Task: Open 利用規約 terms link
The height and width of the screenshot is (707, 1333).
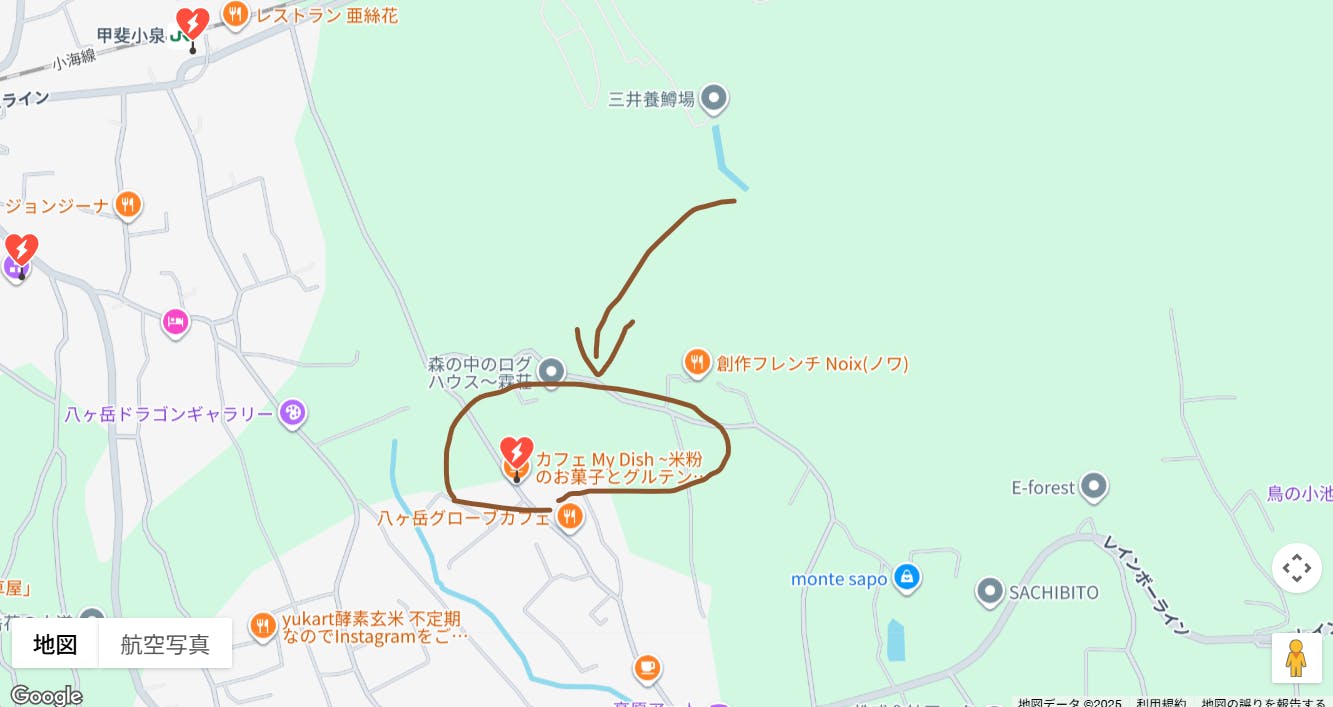Action: pos(1161,701)
